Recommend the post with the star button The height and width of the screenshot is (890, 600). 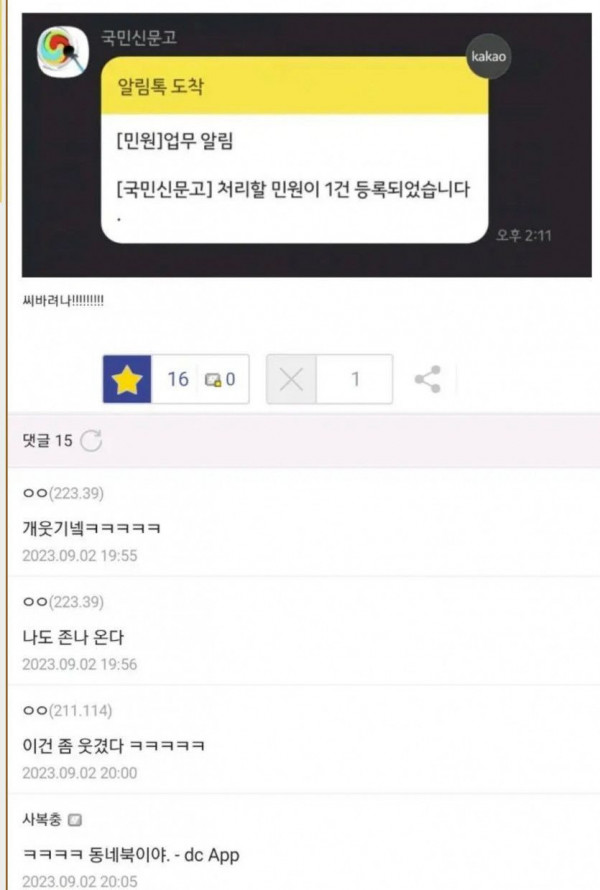point(127,379)
